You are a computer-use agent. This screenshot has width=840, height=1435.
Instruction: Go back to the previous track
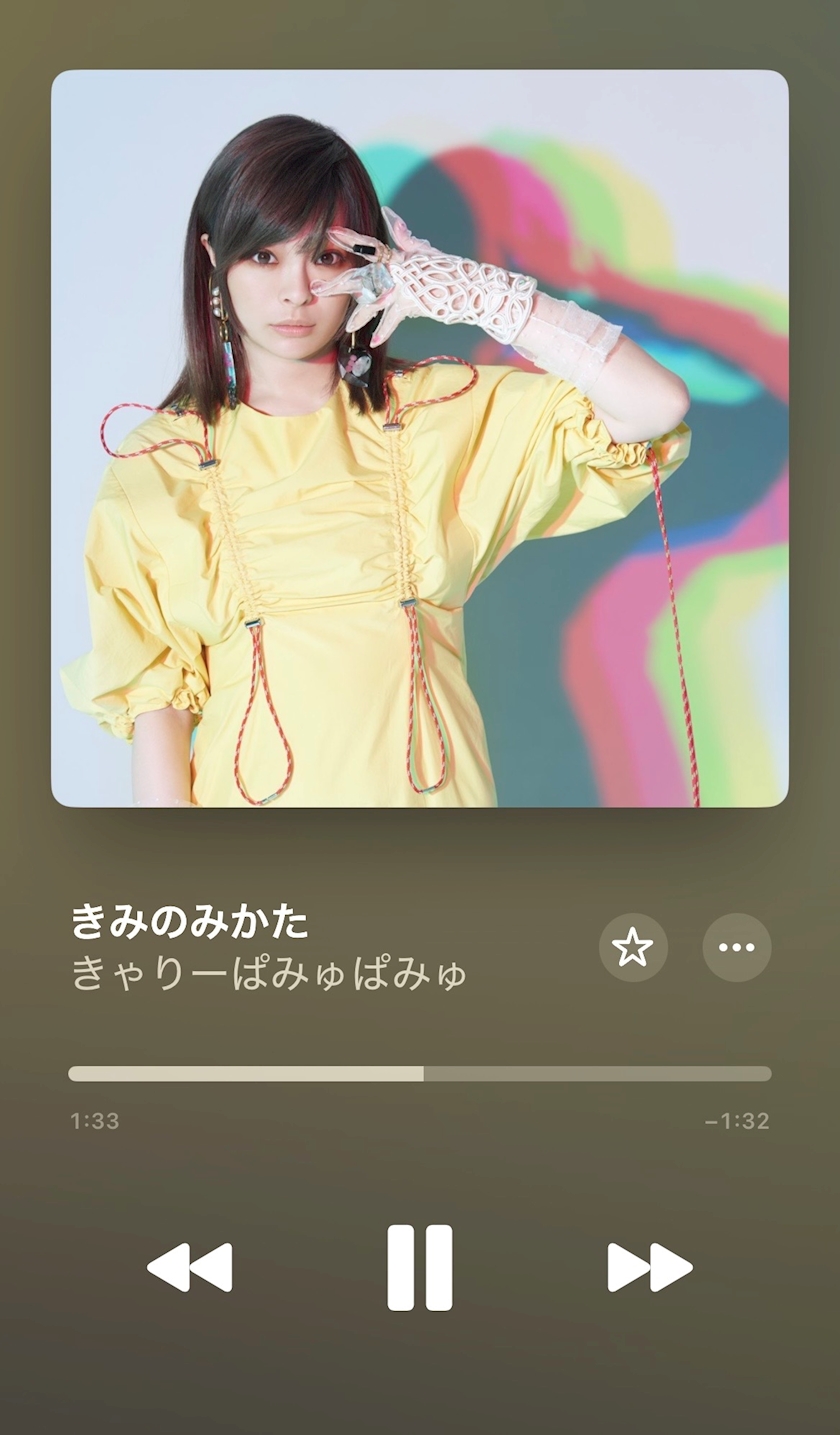pos(190,1267)
